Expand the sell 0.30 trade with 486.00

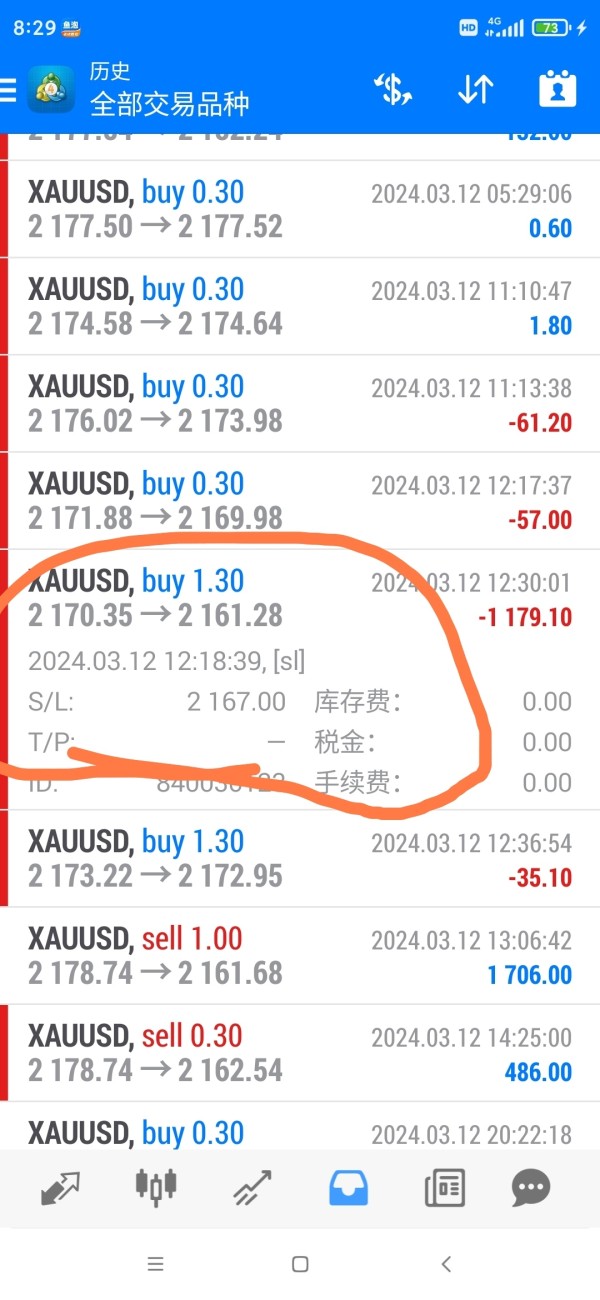pyautogui.click(x=300, y=1052)
